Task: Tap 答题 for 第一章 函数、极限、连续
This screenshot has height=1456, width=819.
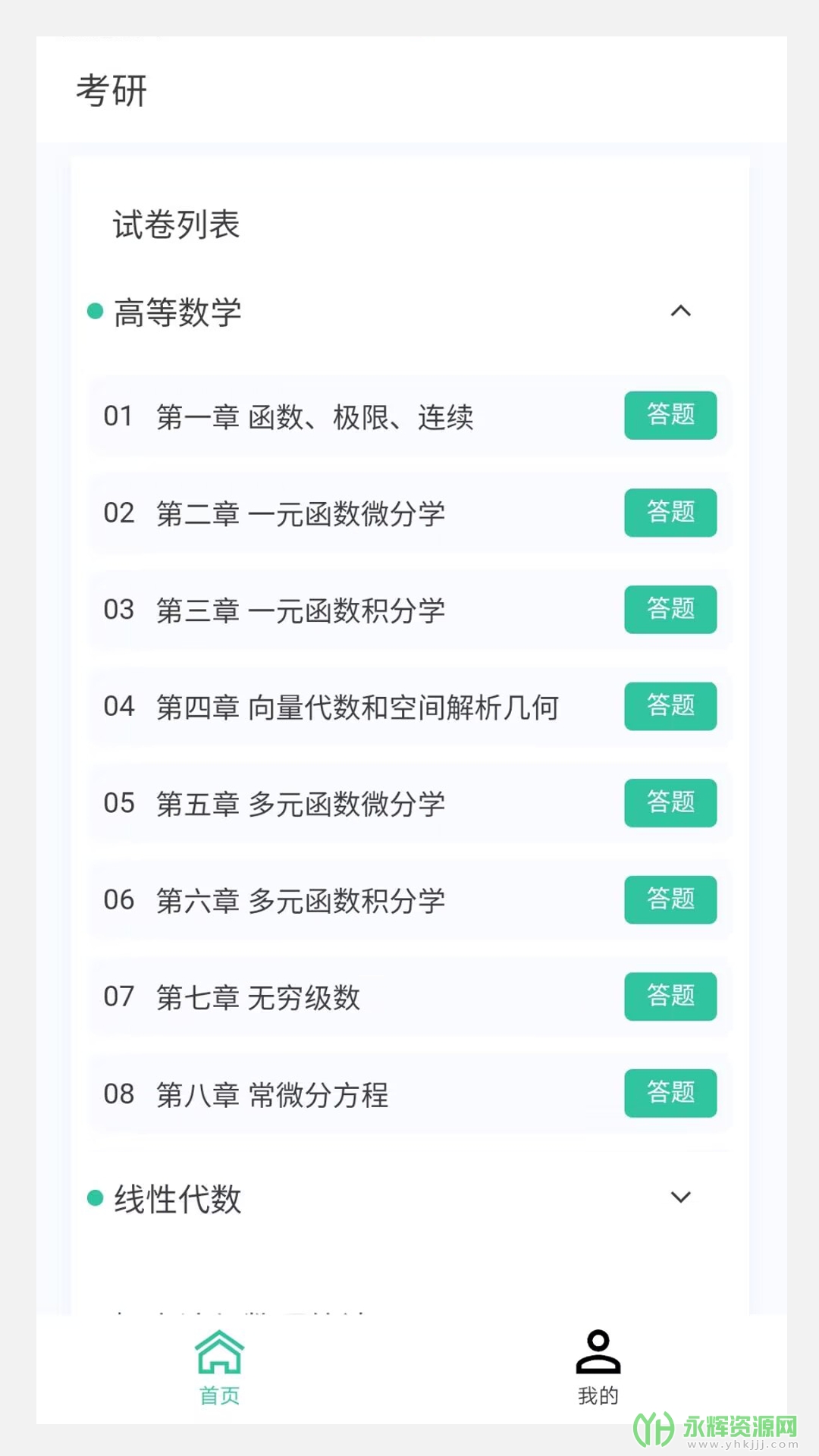Action: (670, 415)
